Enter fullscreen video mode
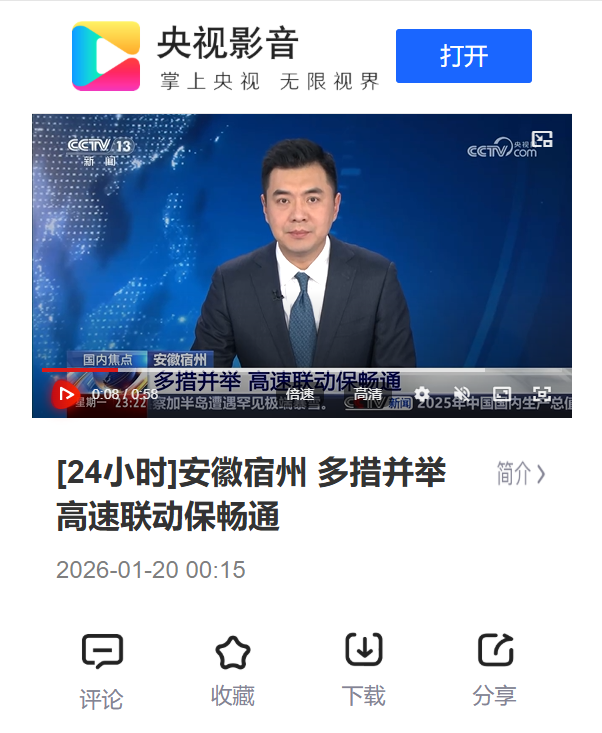 [542, 395]
